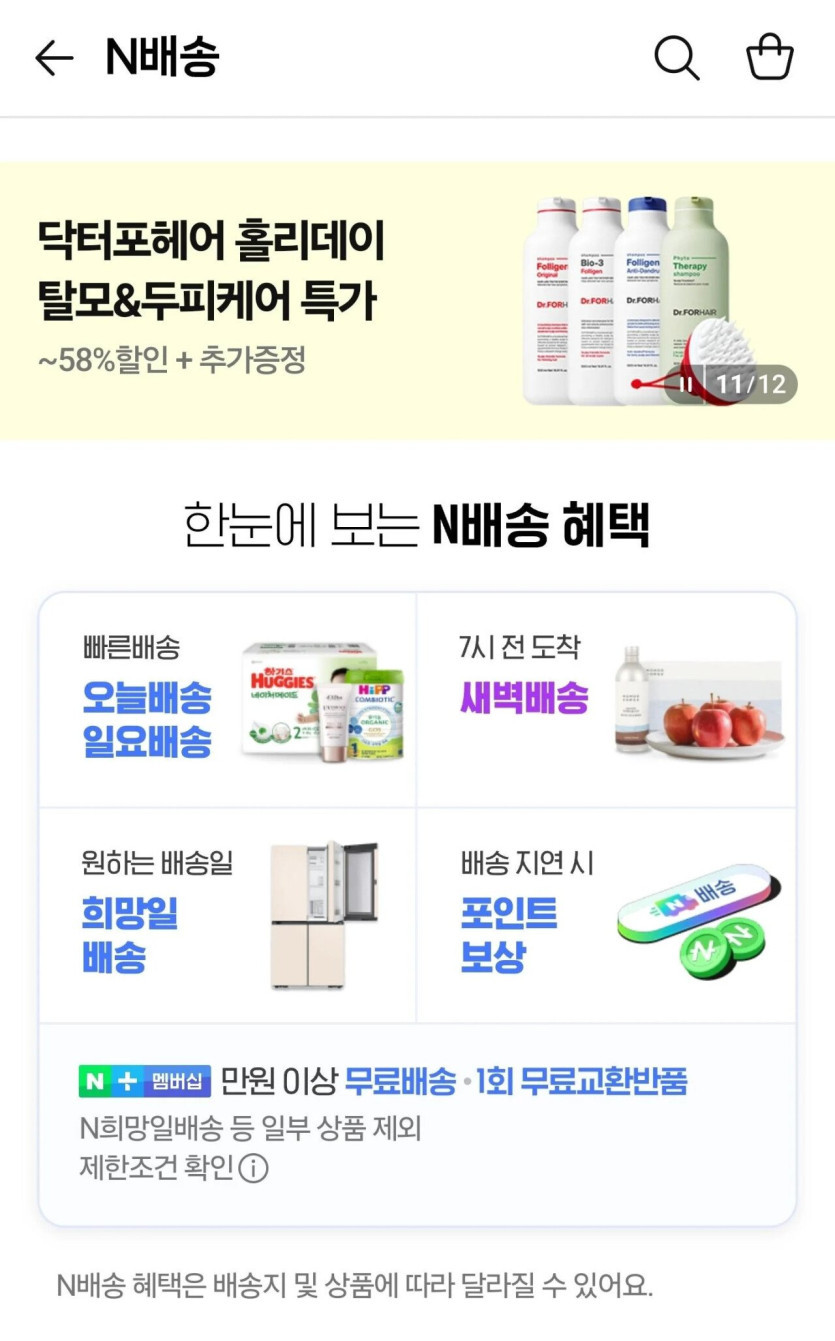Viewport: 835px width, 1341px height.
Task: Open the 오늘배송 일요배송 card
Action: pos(228,700)
